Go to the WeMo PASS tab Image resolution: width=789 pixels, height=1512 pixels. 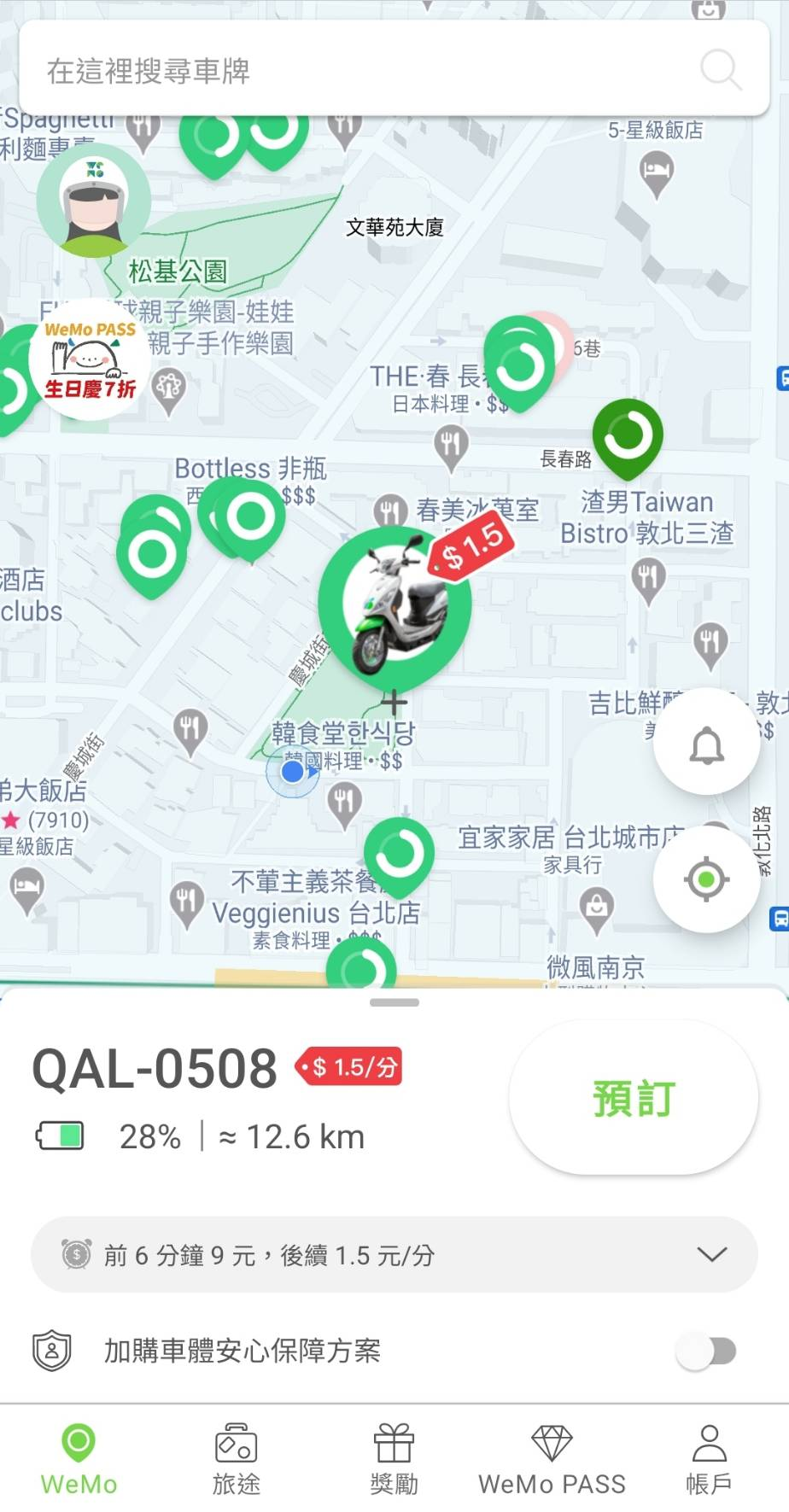coord(552,1459)
